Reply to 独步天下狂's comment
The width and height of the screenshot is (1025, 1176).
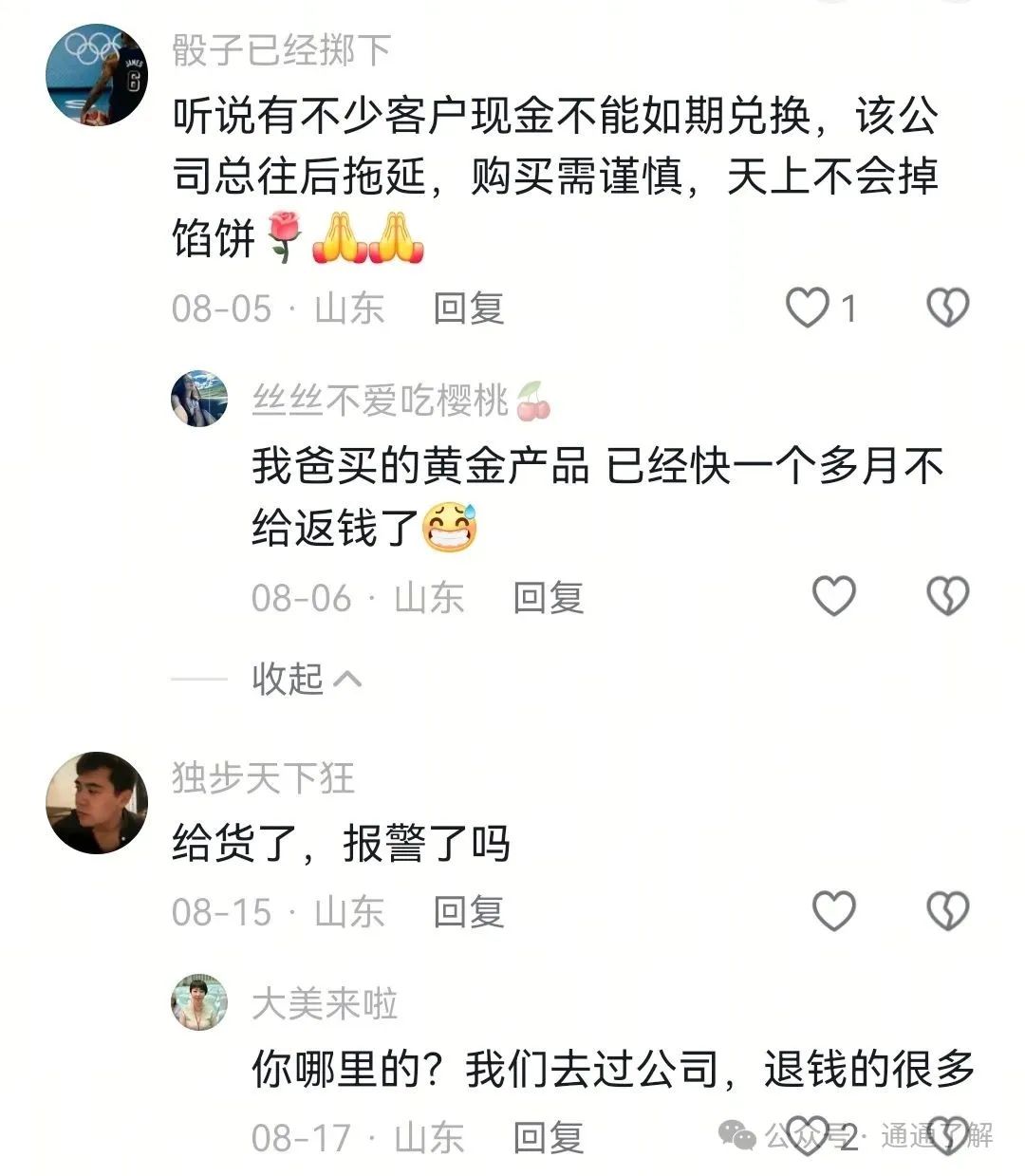[x=468, y=912]
